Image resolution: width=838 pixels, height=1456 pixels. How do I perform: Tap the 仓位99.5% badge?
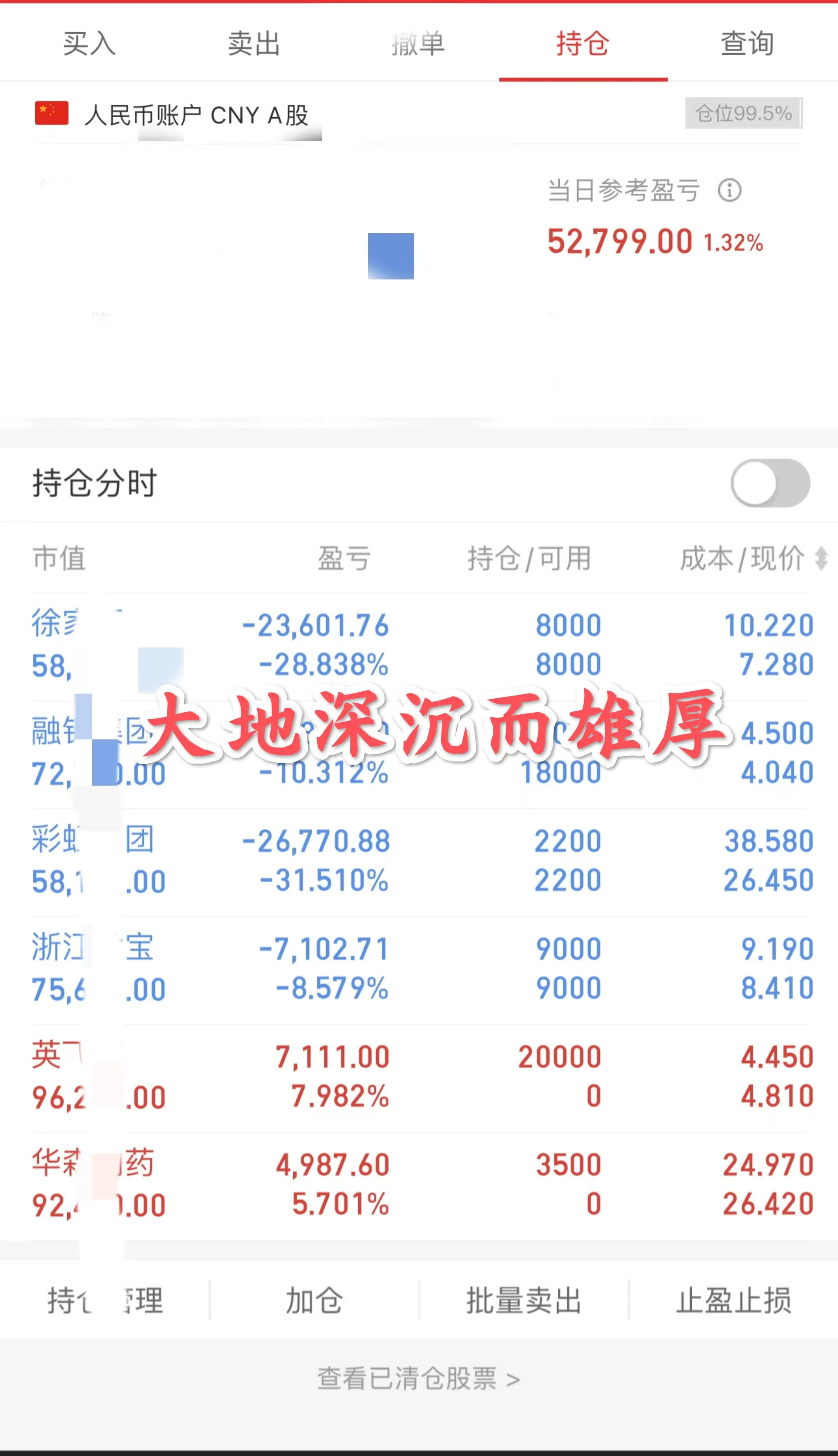click(x=744, y=113)
